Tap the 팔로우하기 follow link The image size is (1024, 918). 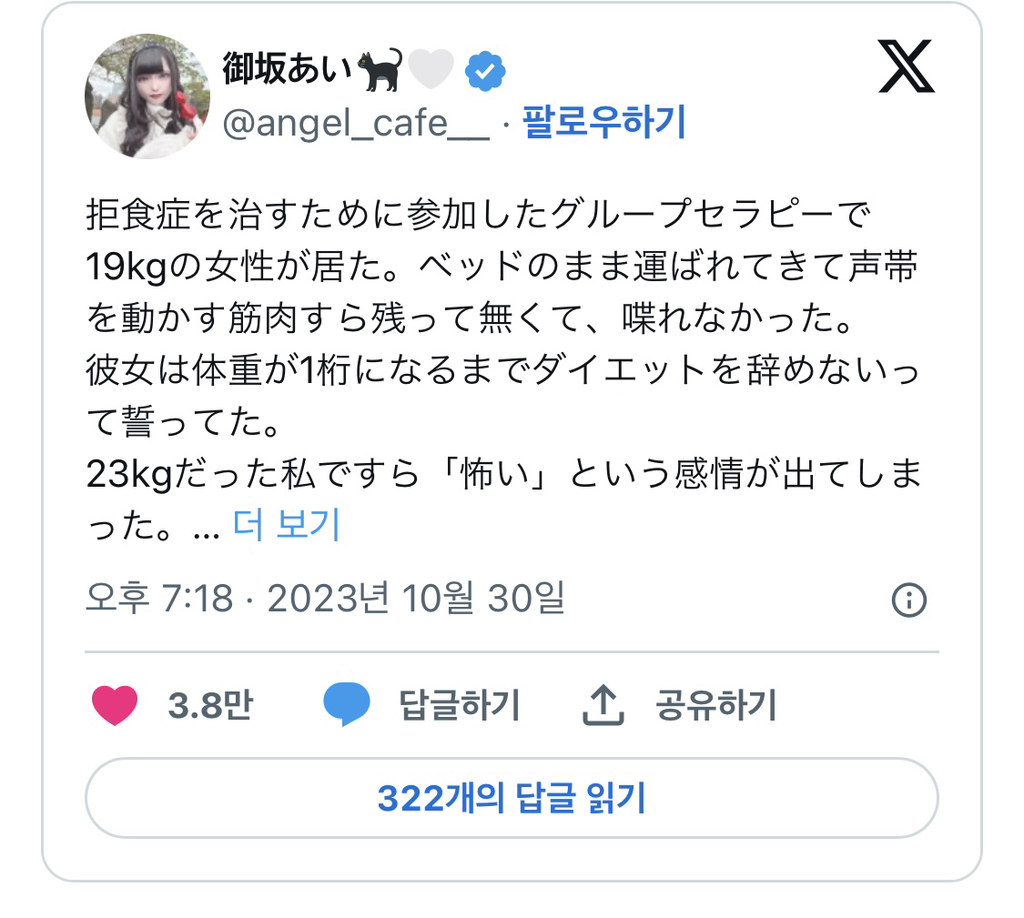point(604,123)
